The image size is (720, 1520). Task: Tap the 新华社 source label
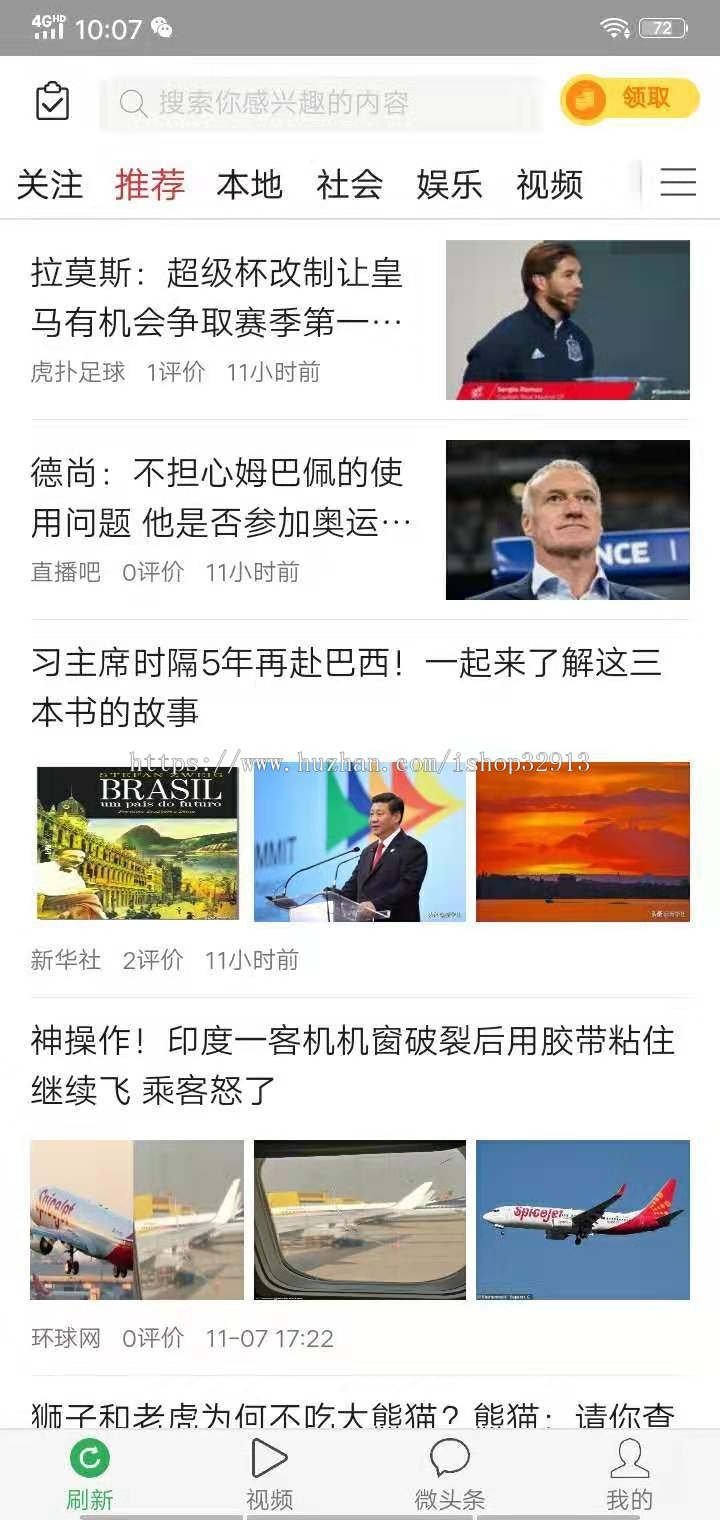(66, 959)
